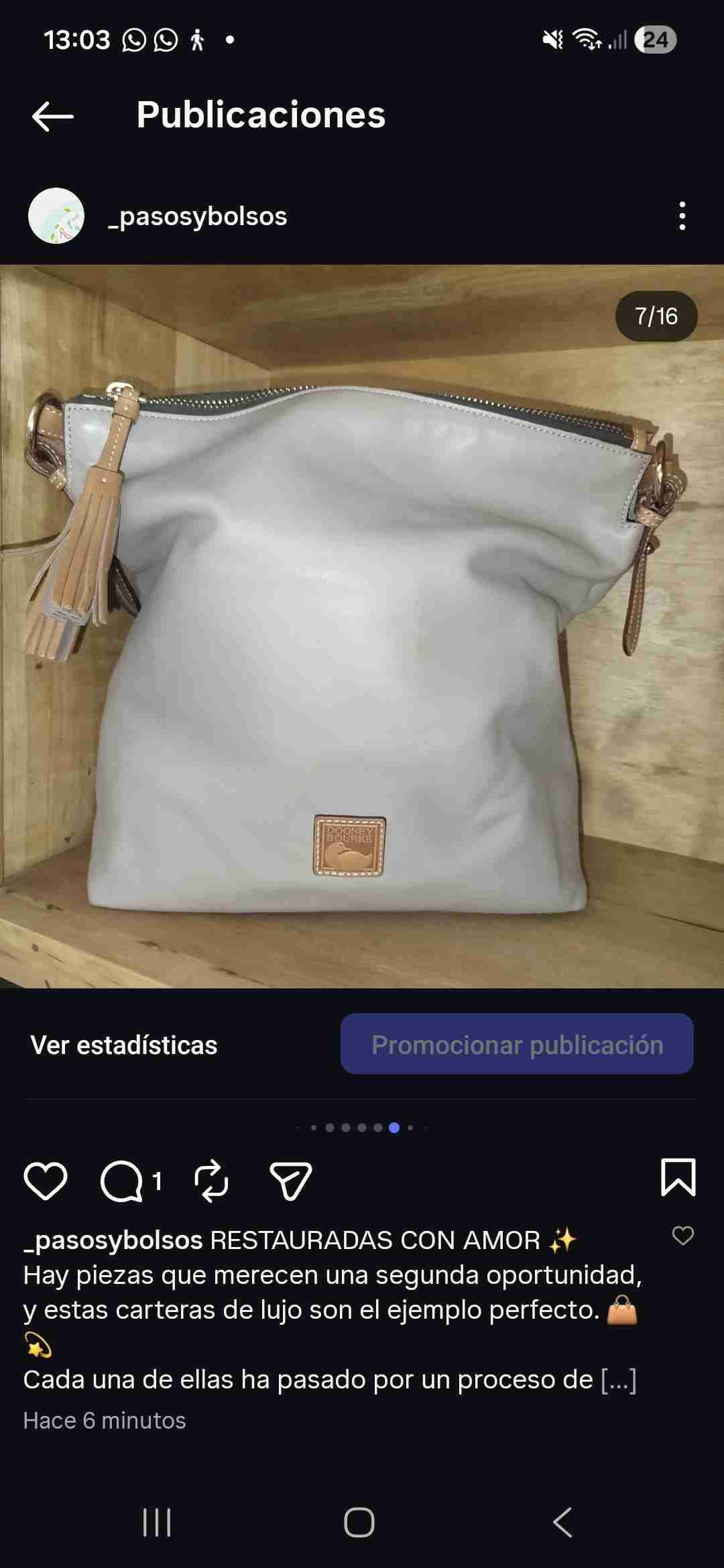Select the Publicaciones title

coord(261,115)
